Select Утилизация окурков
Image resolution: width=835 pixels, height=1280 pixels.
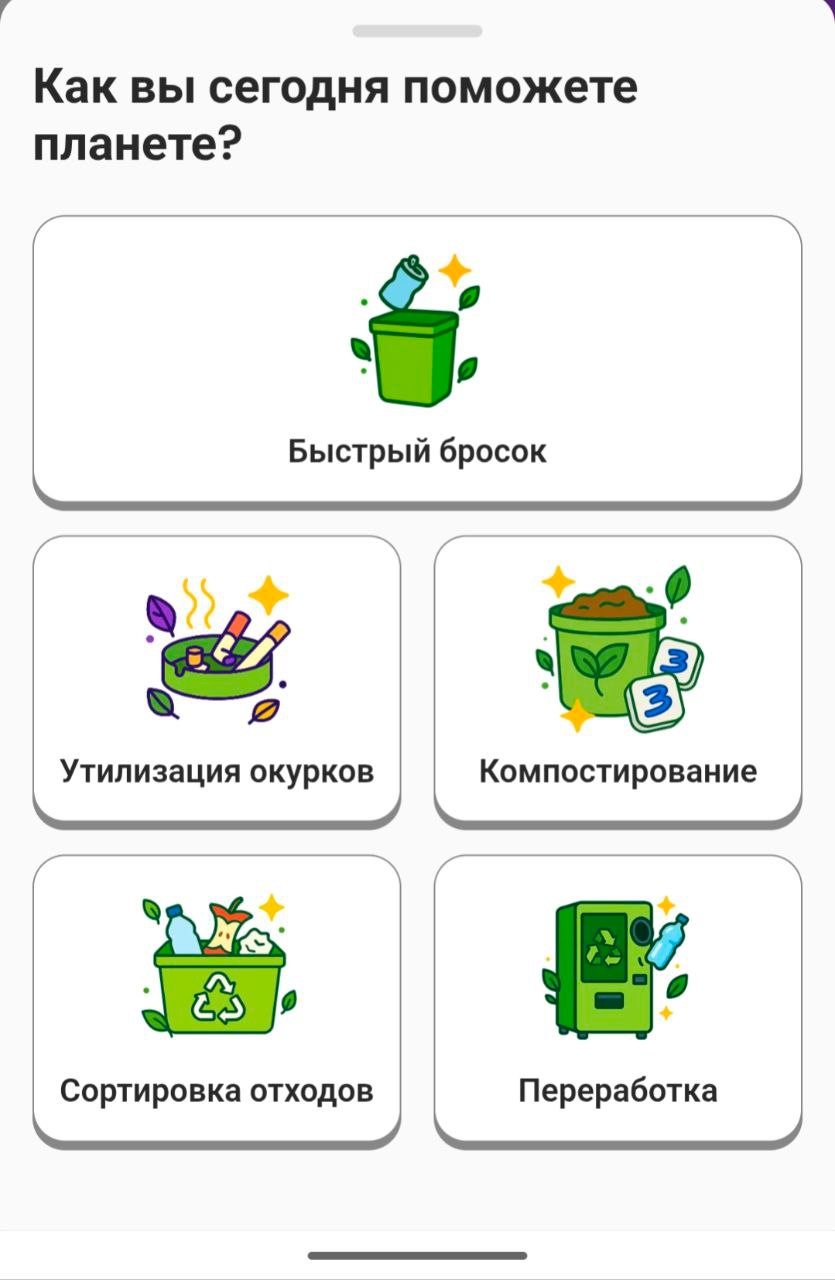coord(217,680)
